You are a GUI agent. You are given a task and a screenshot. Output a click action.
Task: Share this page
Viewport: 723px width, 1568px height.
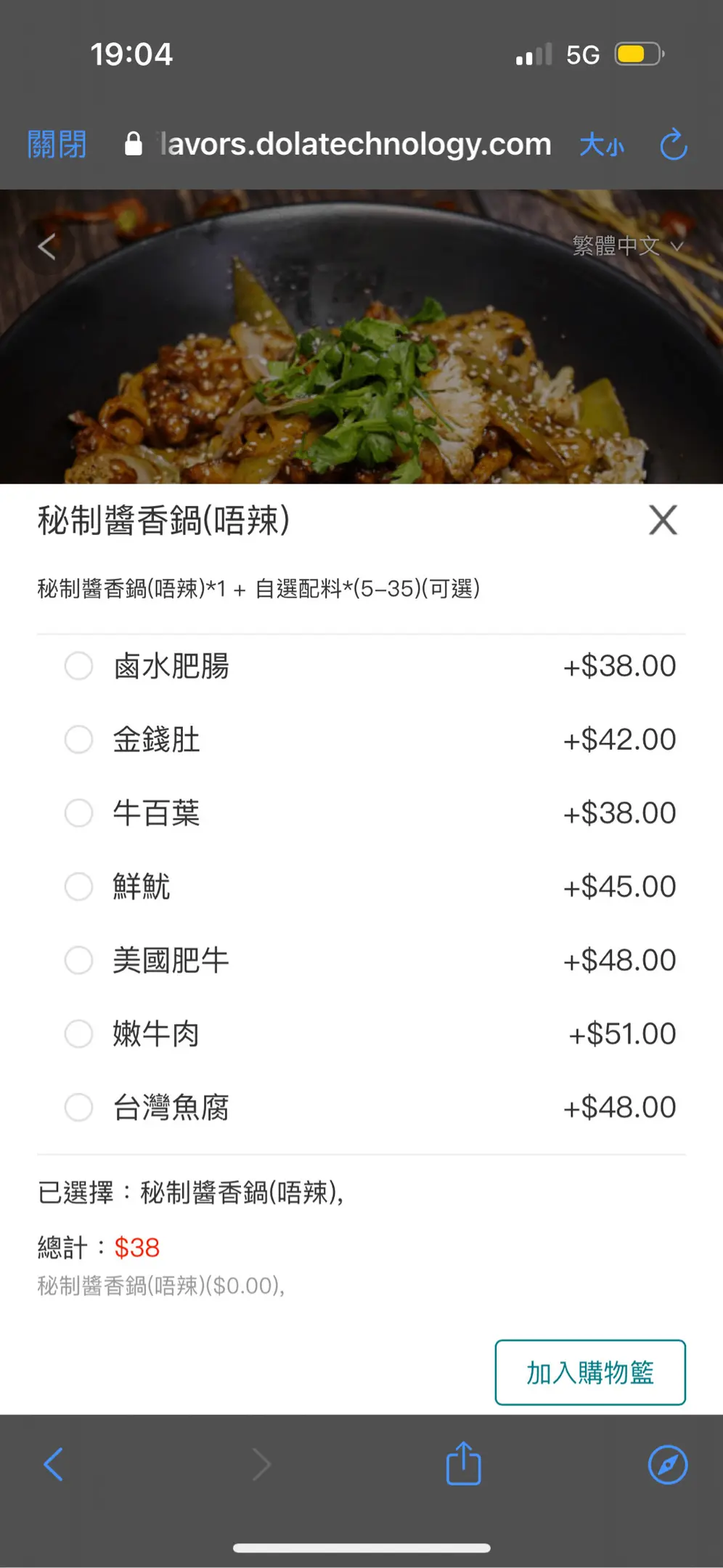click(x=463, y=1464)
